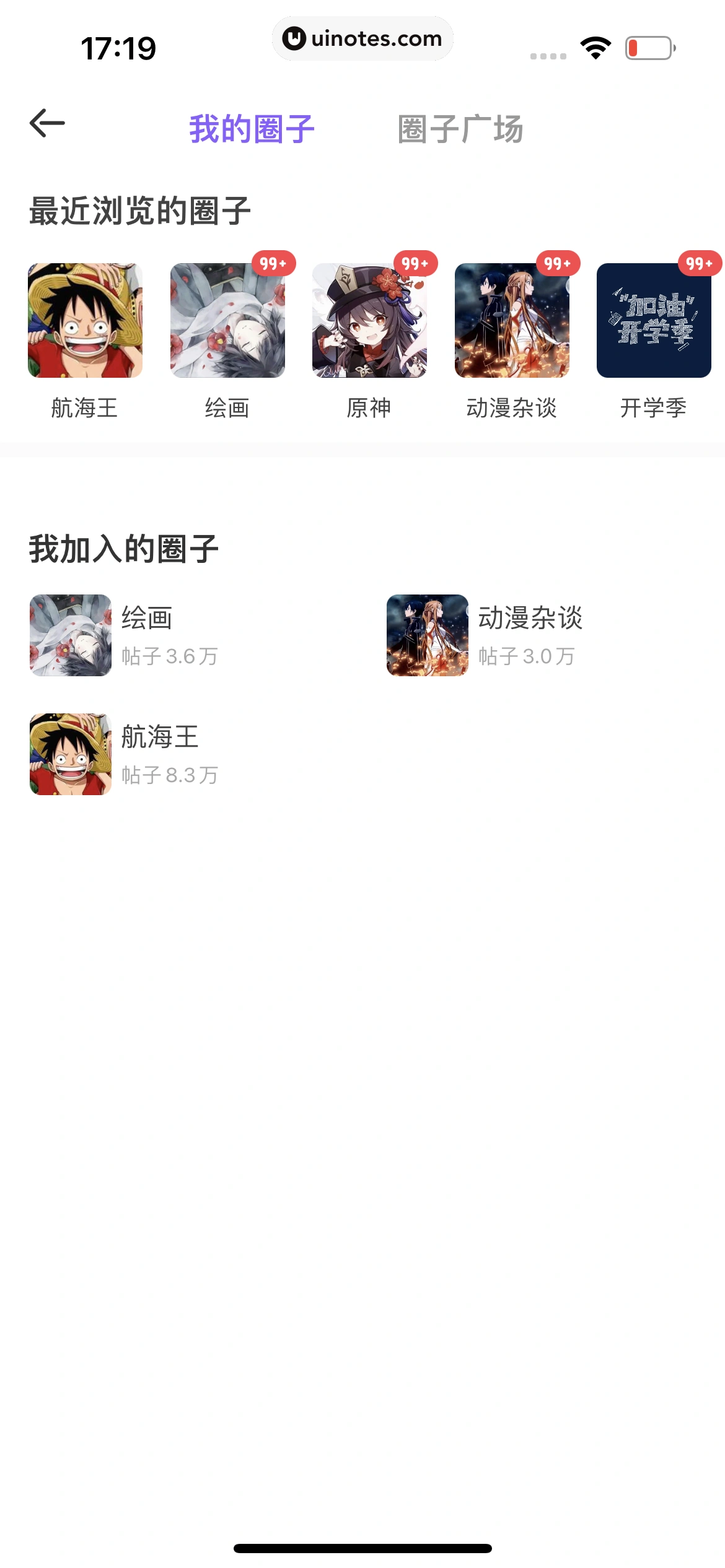Switch to the 圈子广场 tab

460,129
